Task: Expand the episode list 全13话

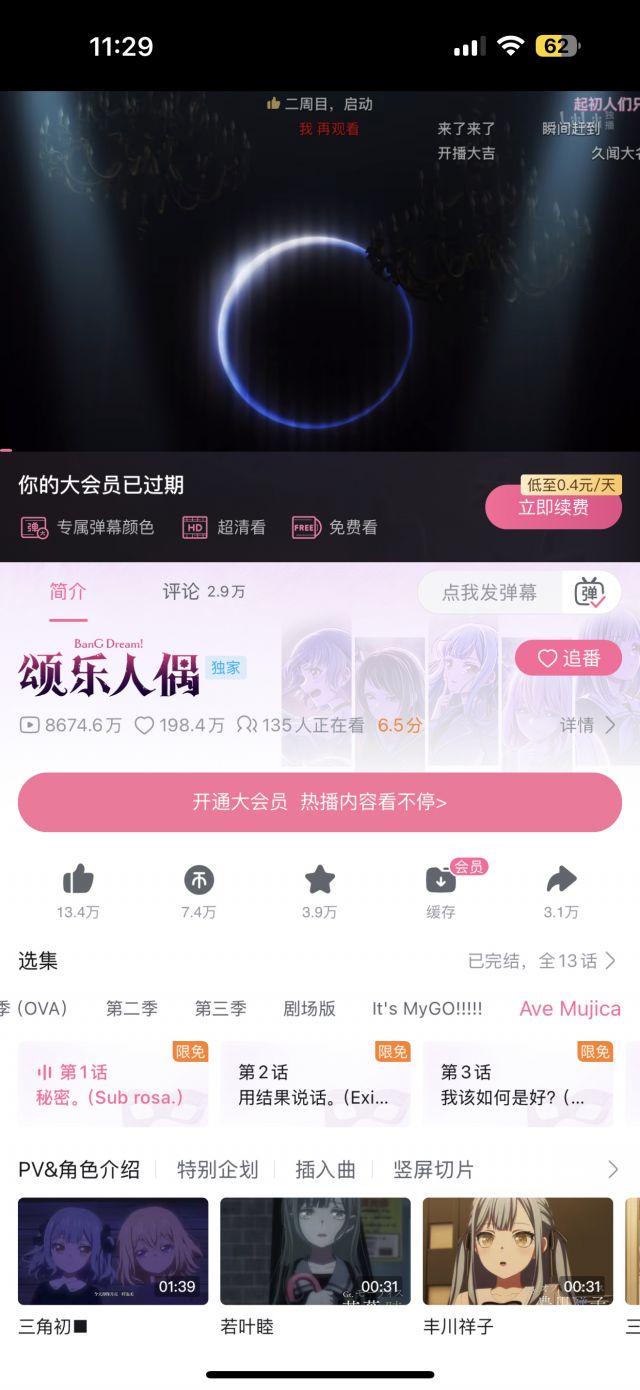Action: point(542,961)
